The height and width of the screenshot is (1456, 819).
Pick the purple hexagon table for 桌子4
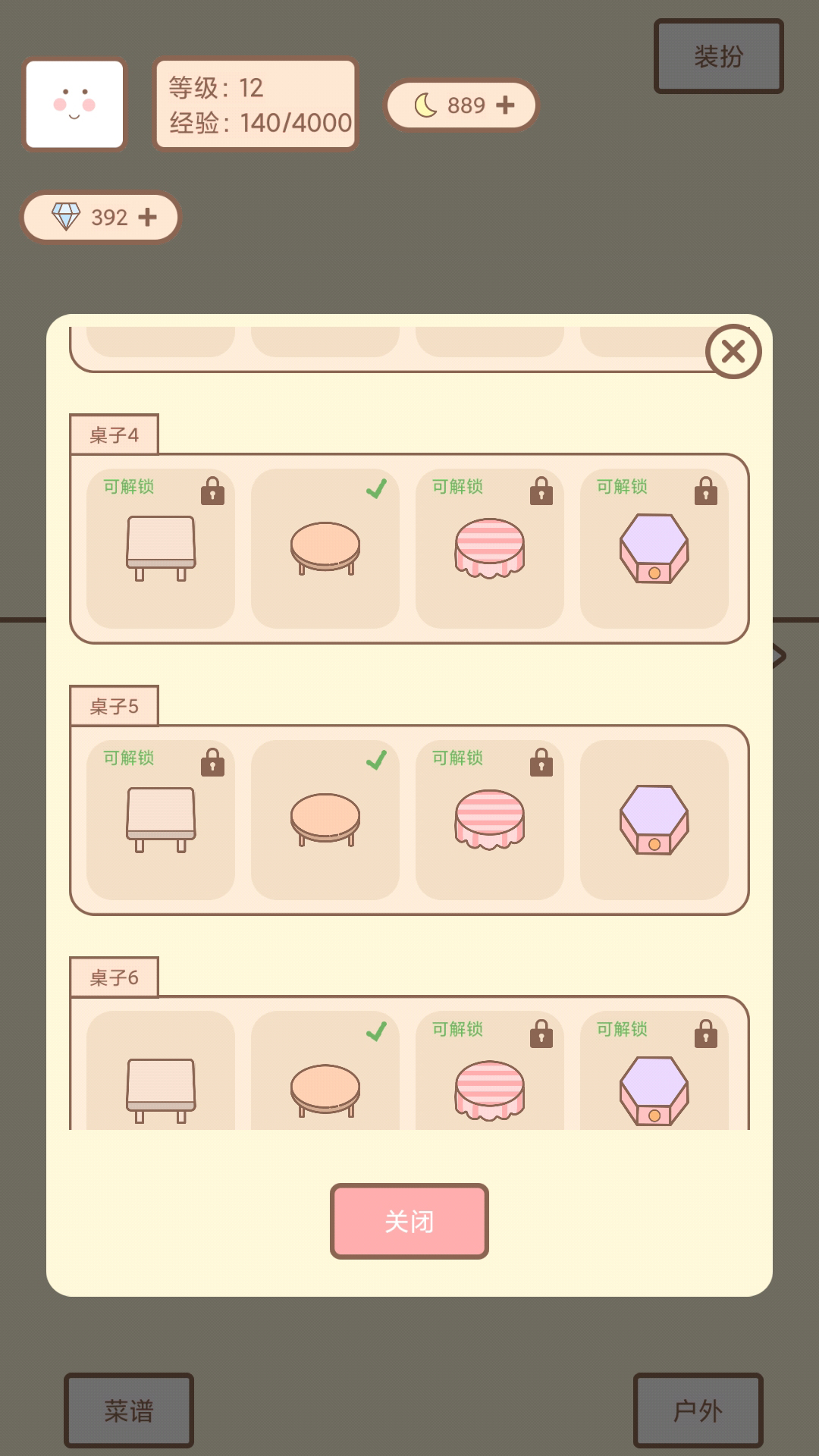coord(654,550)
